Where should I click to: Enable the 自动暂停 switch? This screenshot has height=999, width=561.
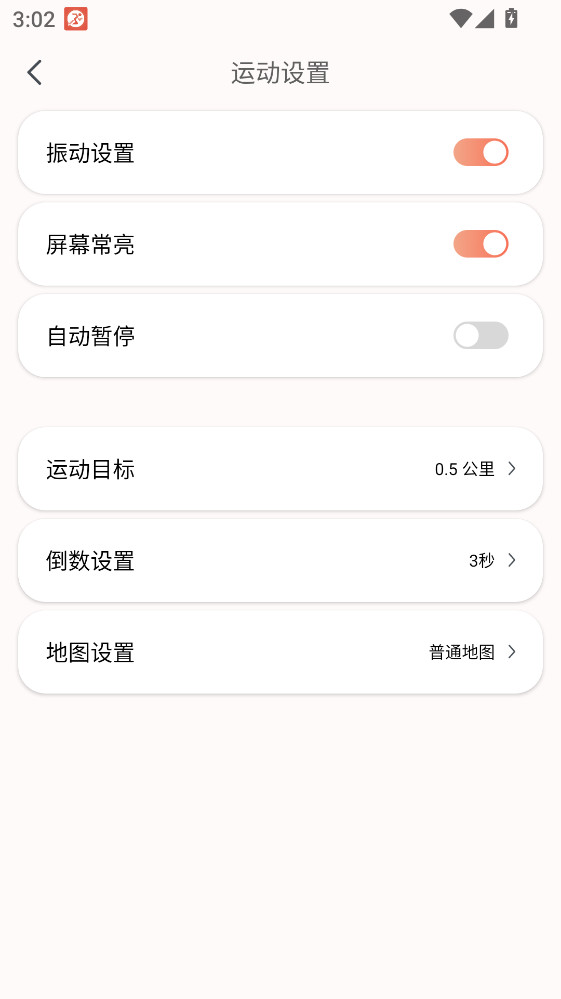coord(481,336)
